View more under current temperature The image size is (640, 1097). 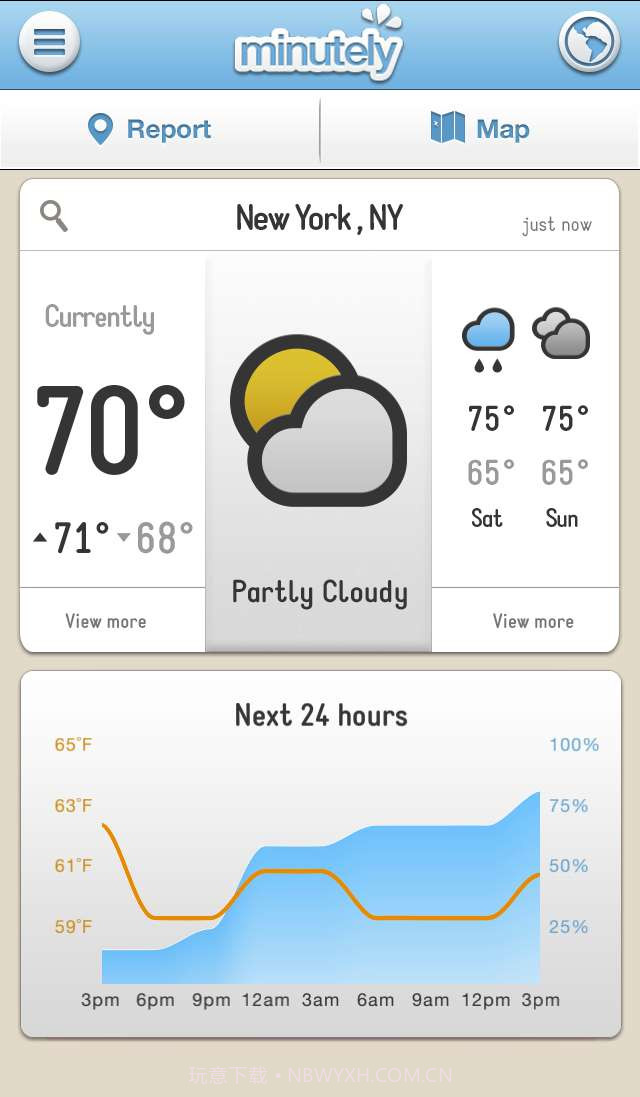tap(106, 621)
